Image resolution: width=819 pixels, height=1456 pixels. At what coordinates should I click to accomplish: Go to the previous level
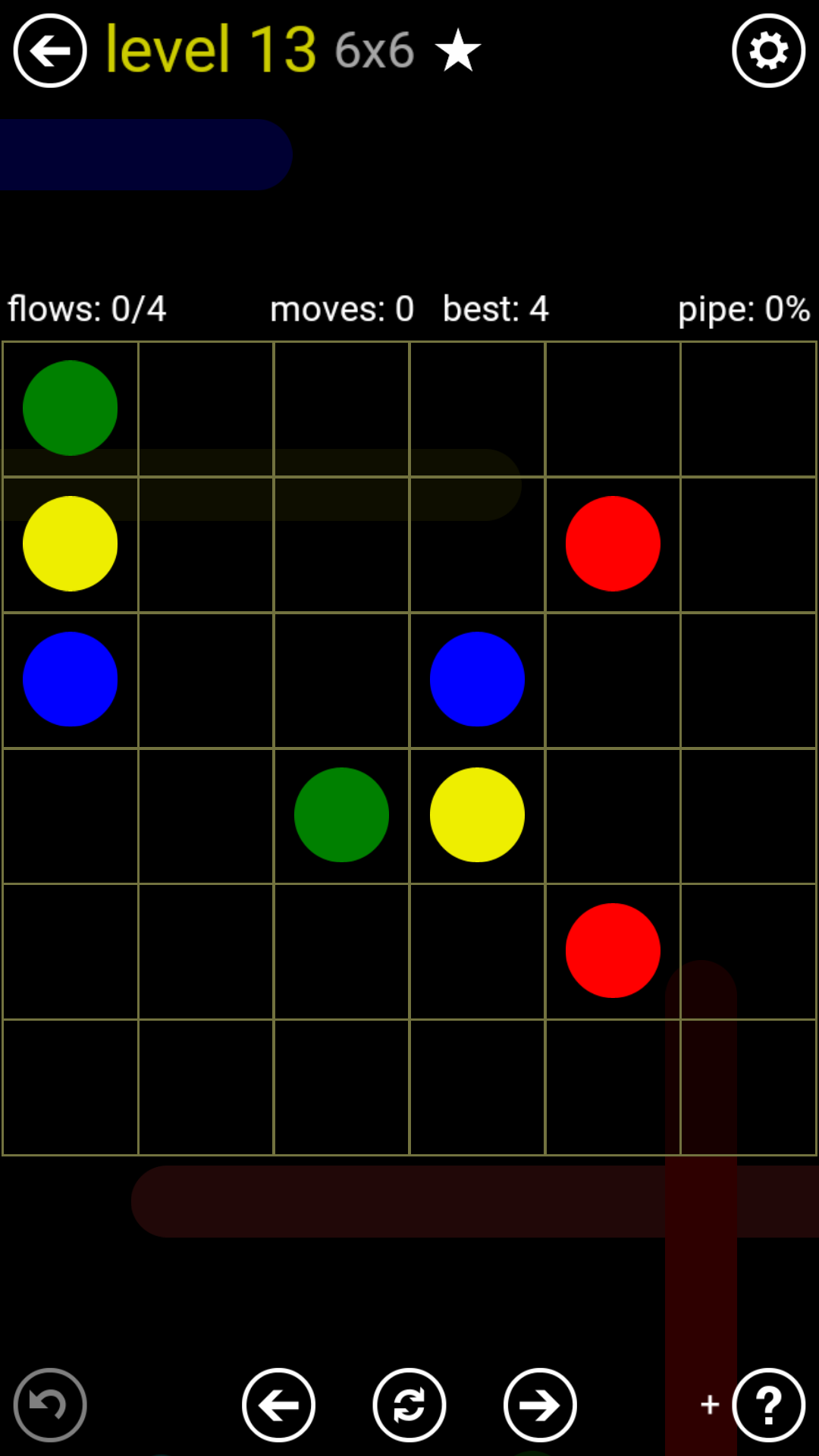279,1405
